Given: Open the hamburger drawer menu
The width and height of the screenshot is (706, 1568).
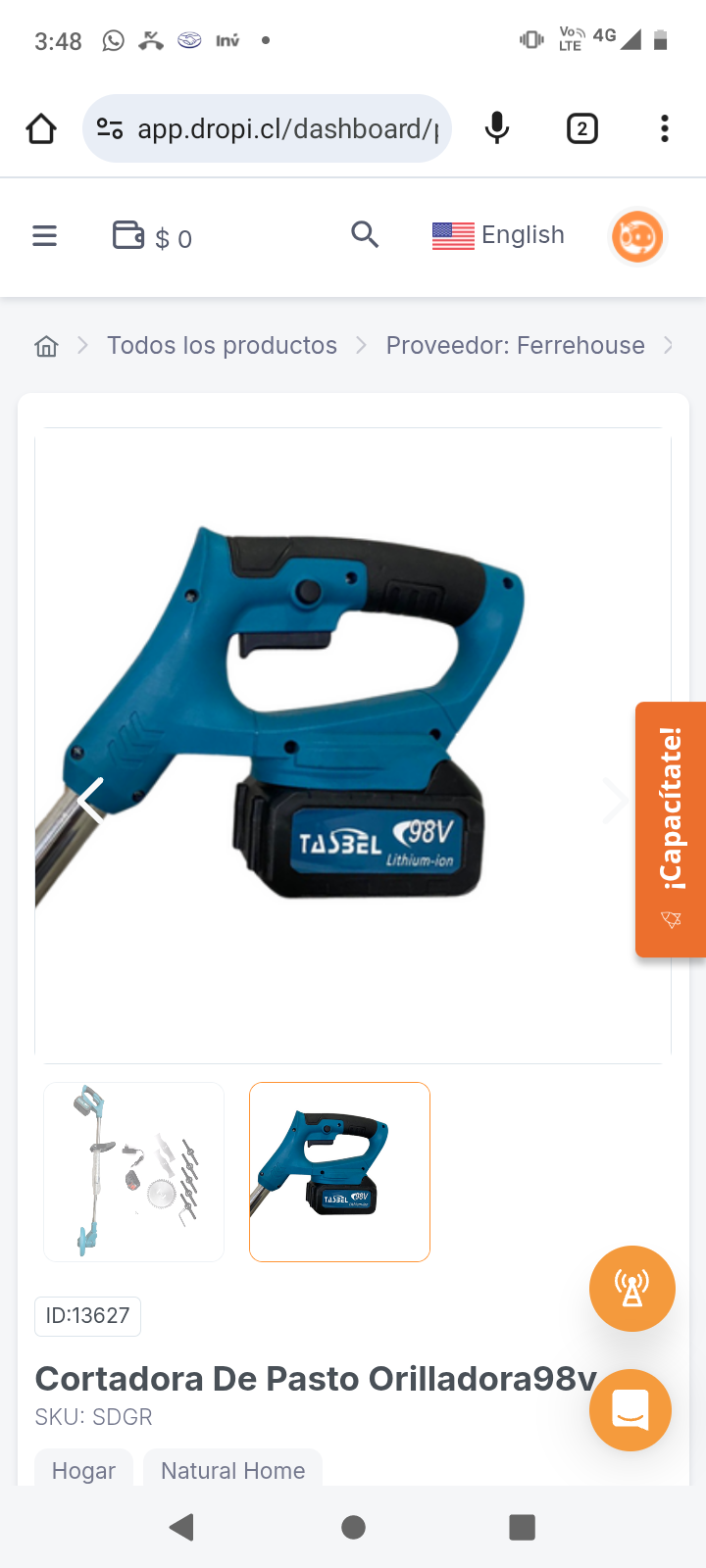Looking at the screenshot, I should 45,236.
